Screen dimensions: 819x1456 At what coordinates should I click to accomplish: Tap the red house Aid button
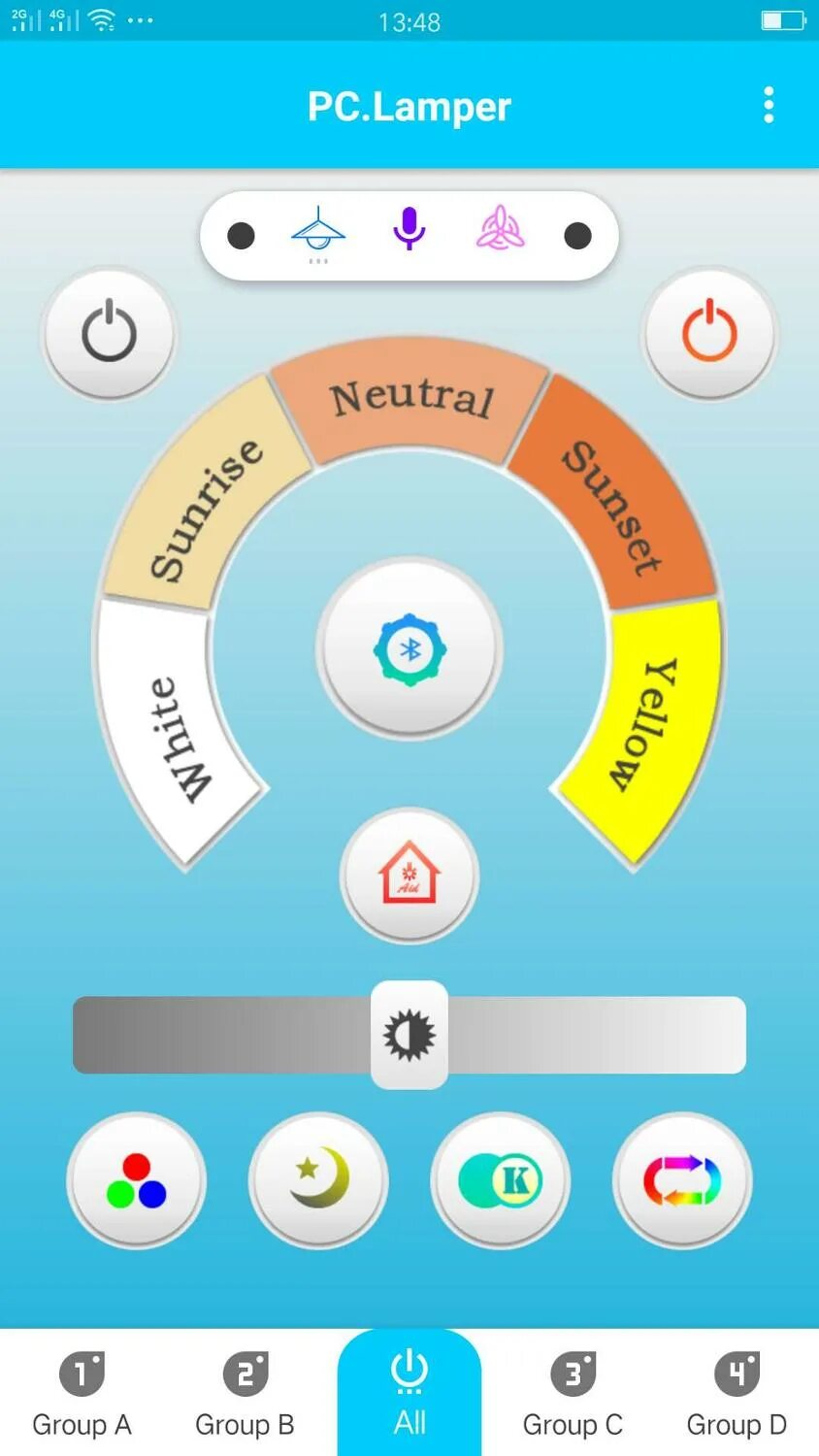coord(409,874)
